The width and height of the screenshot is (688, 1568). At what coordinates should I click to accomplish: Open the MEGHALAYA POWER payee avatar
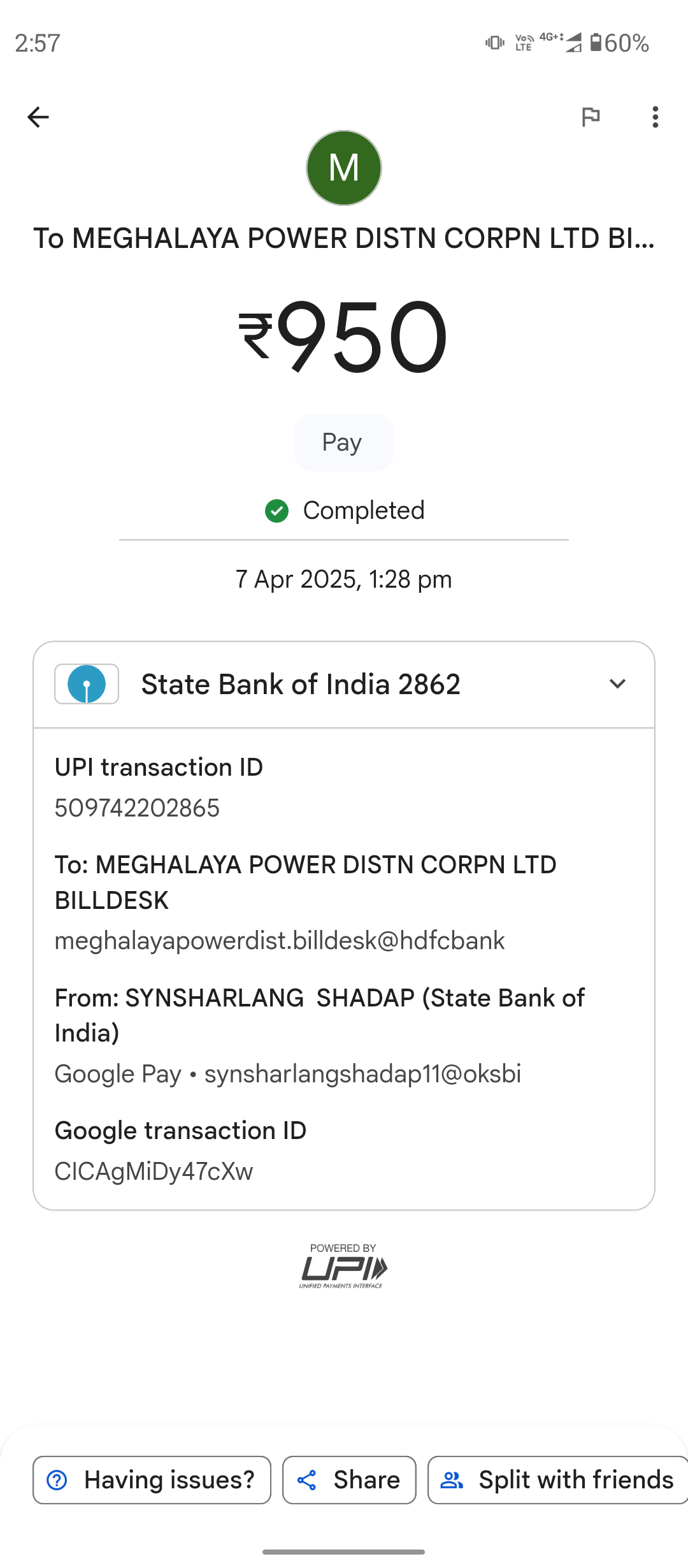click(x=344, y=168)
